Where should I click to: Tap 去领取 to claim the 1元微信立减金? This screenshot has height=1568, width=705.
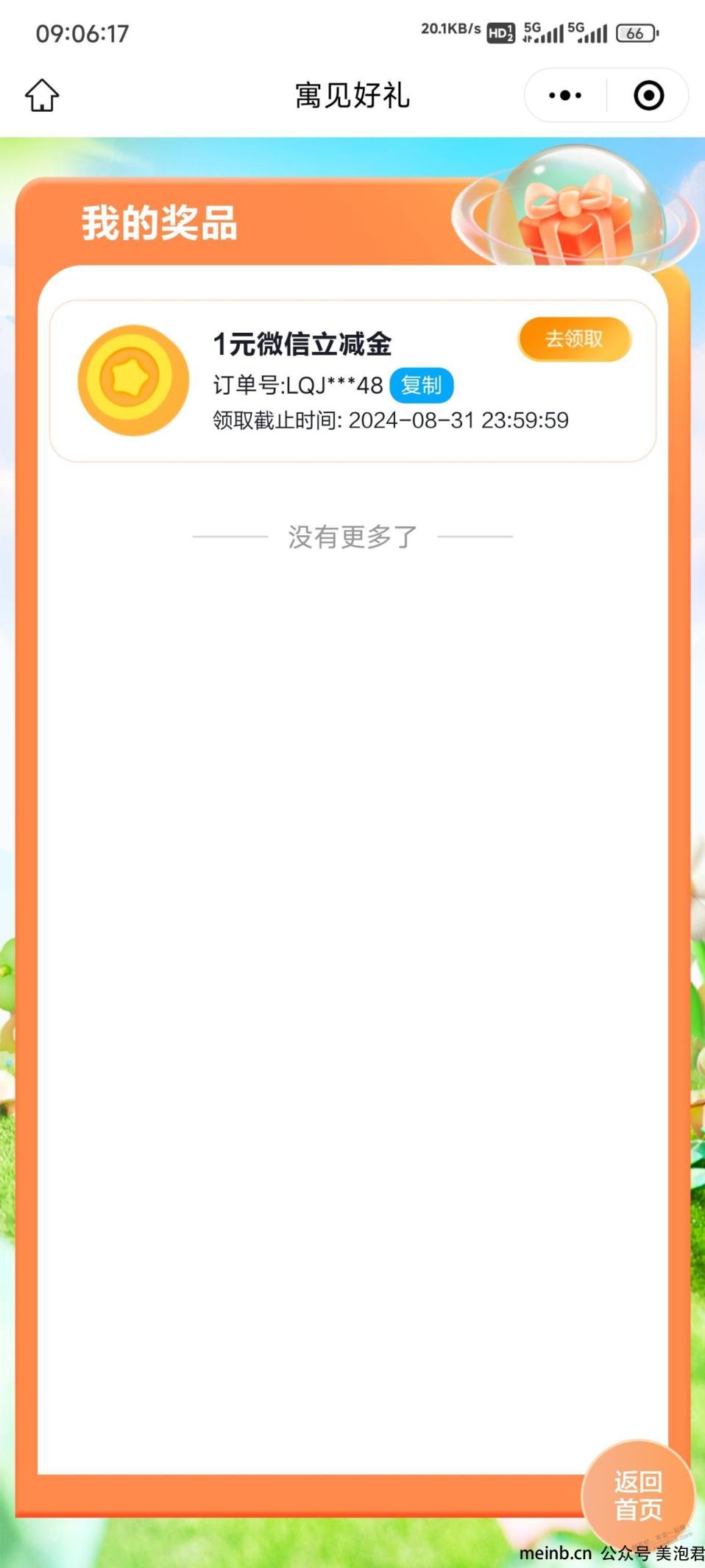(x=574, y=339)
